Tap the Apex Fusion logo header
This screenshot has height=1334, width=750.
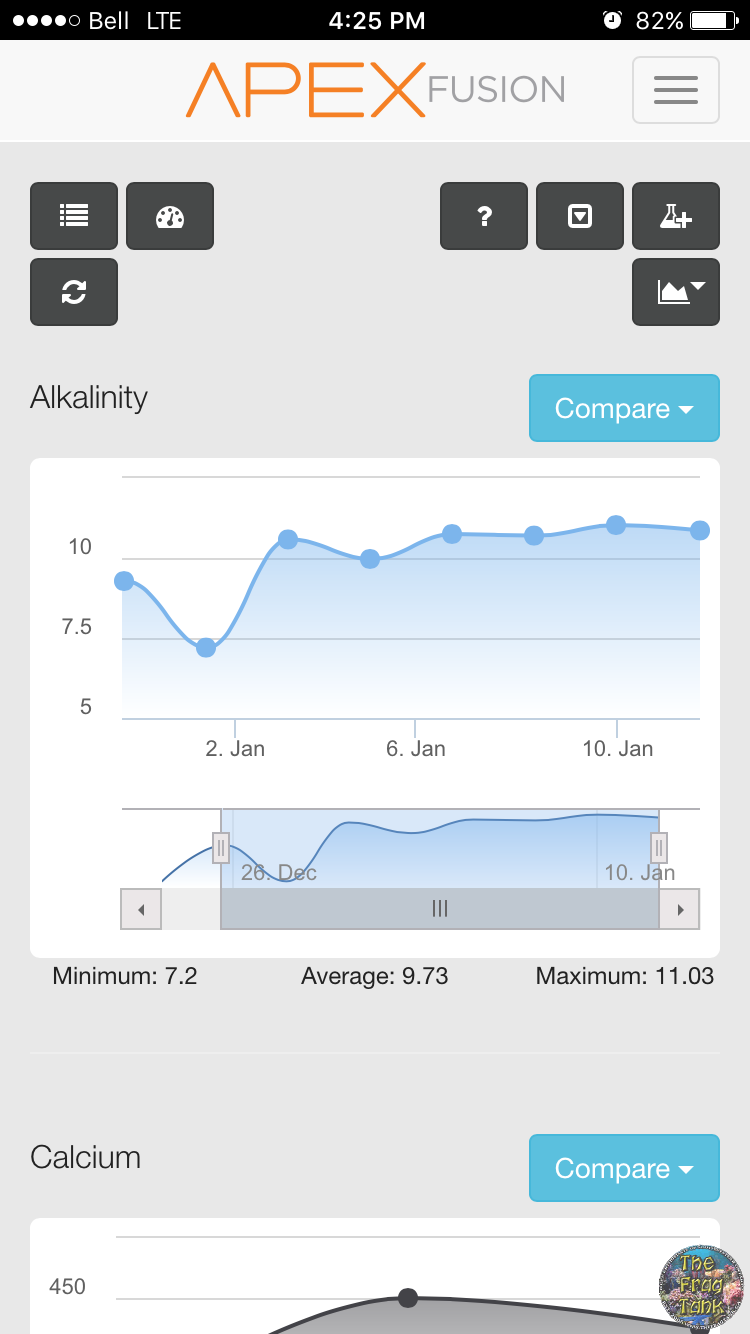pyautogui.click(x=376, y=90)
